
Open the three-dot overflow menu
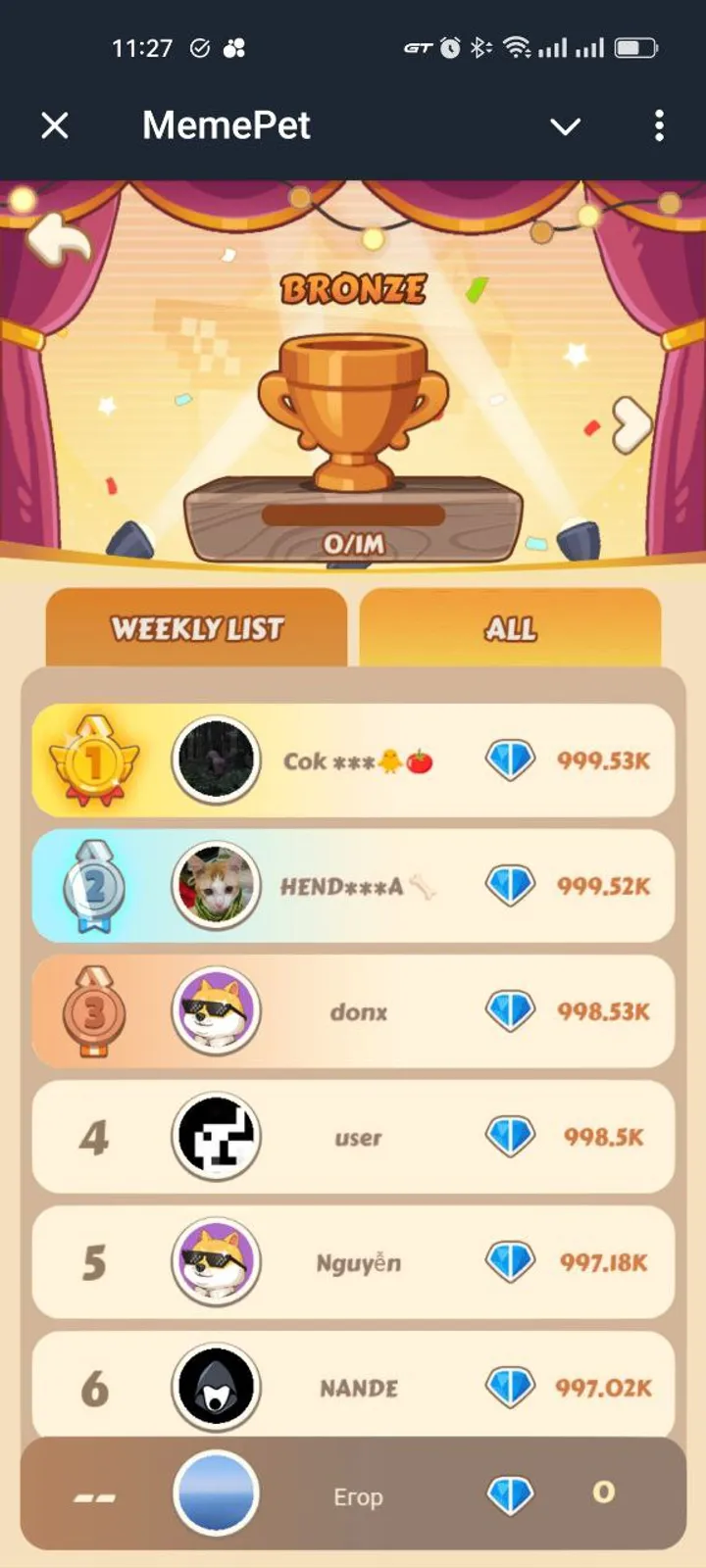click(x=659, y=125)
